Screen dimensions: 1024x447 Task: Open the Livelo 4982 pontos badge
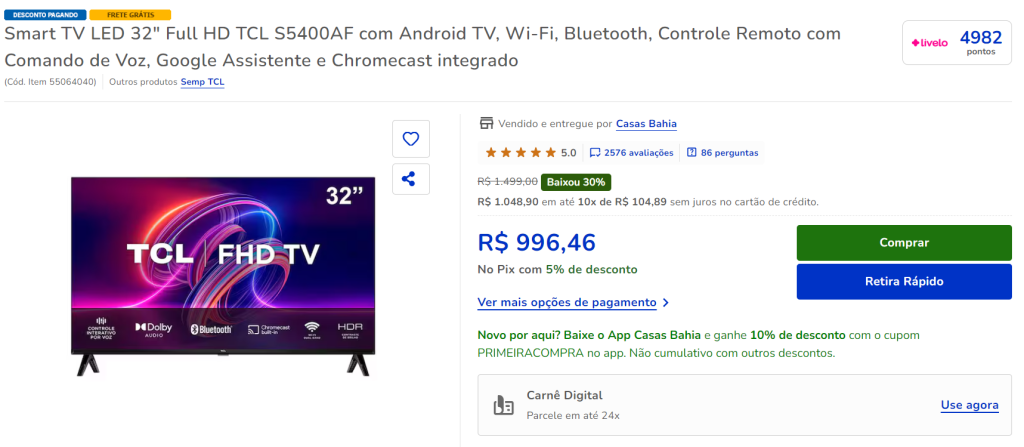[955, 43]
